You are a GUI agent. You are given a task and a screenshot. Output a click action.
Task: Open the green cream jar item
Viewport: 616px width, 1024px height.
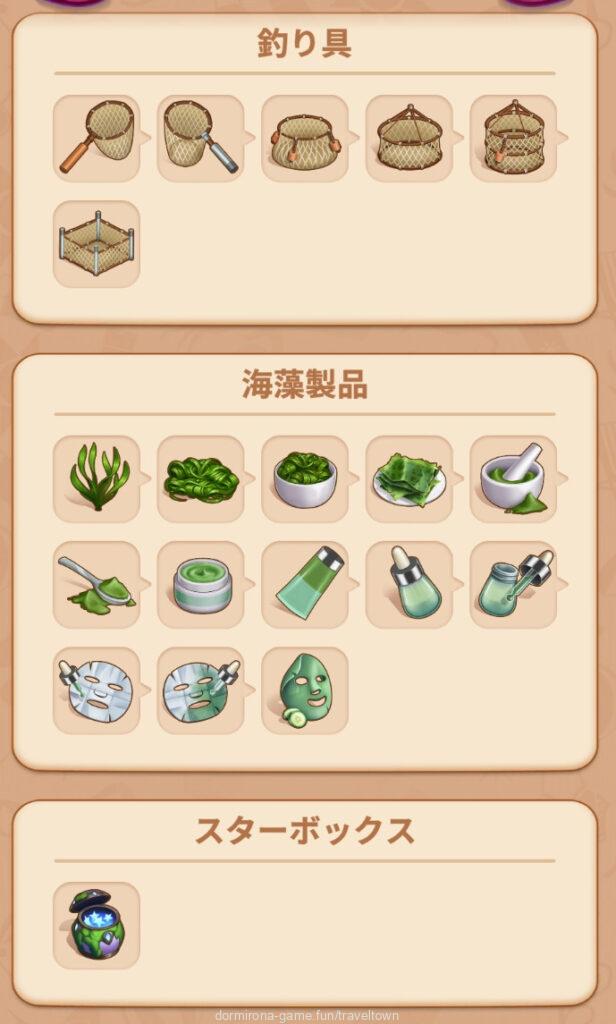pyautogui.click(x=200, y=584)
